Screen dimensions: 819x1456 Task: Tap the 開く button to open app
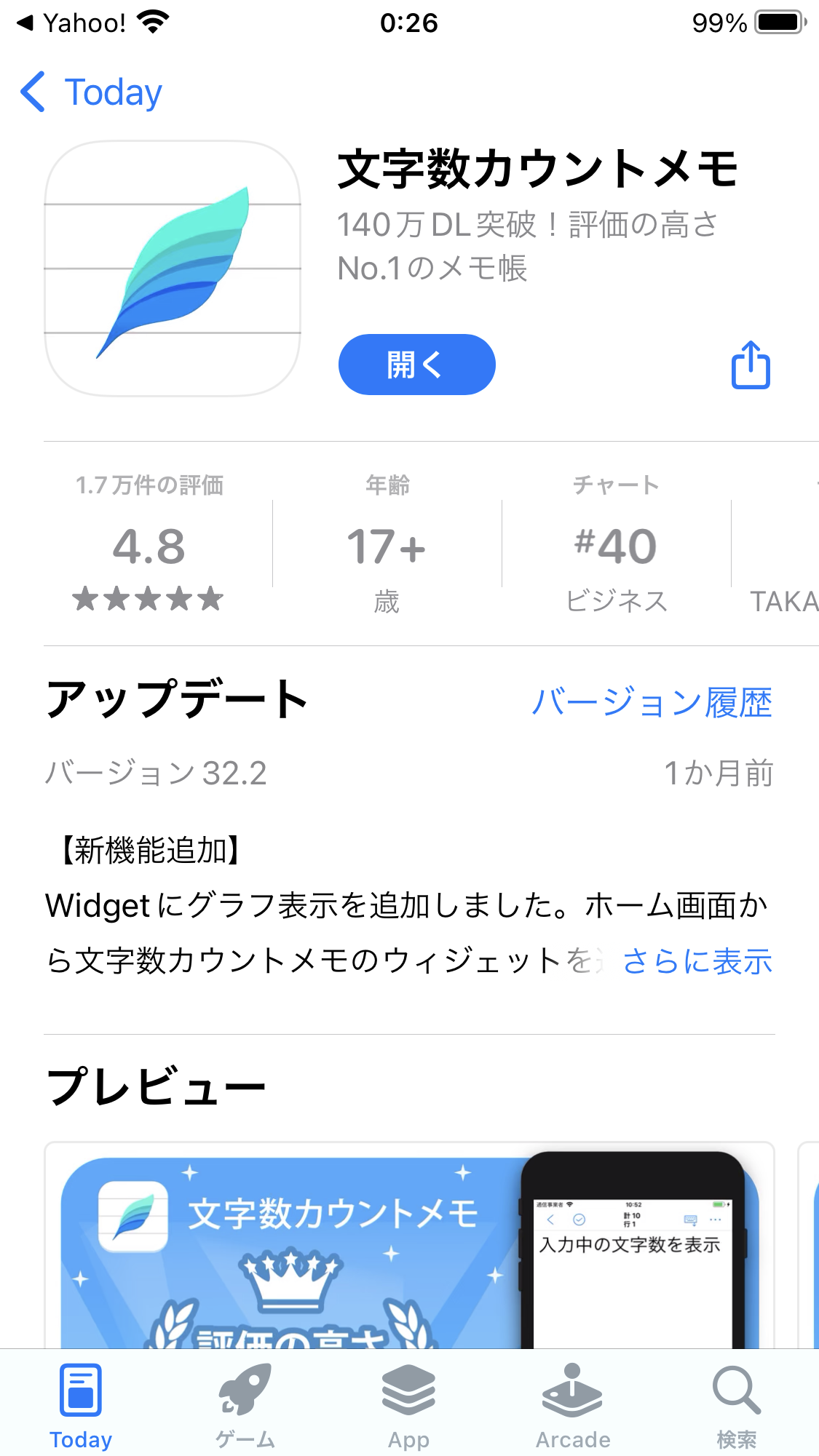(x=416, y=365)
